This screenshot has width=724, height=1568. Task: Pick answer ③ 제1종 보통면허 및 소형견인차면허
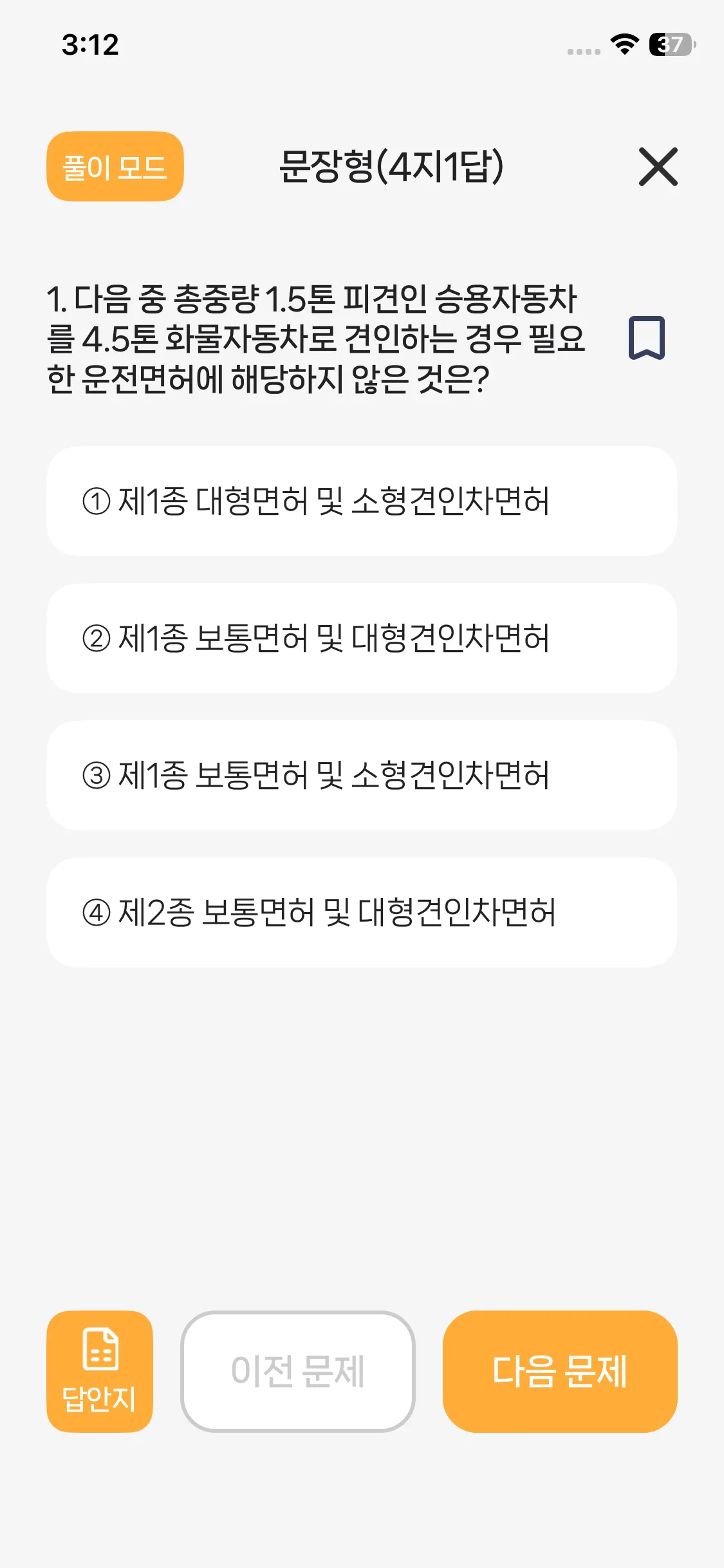(362, 776)
